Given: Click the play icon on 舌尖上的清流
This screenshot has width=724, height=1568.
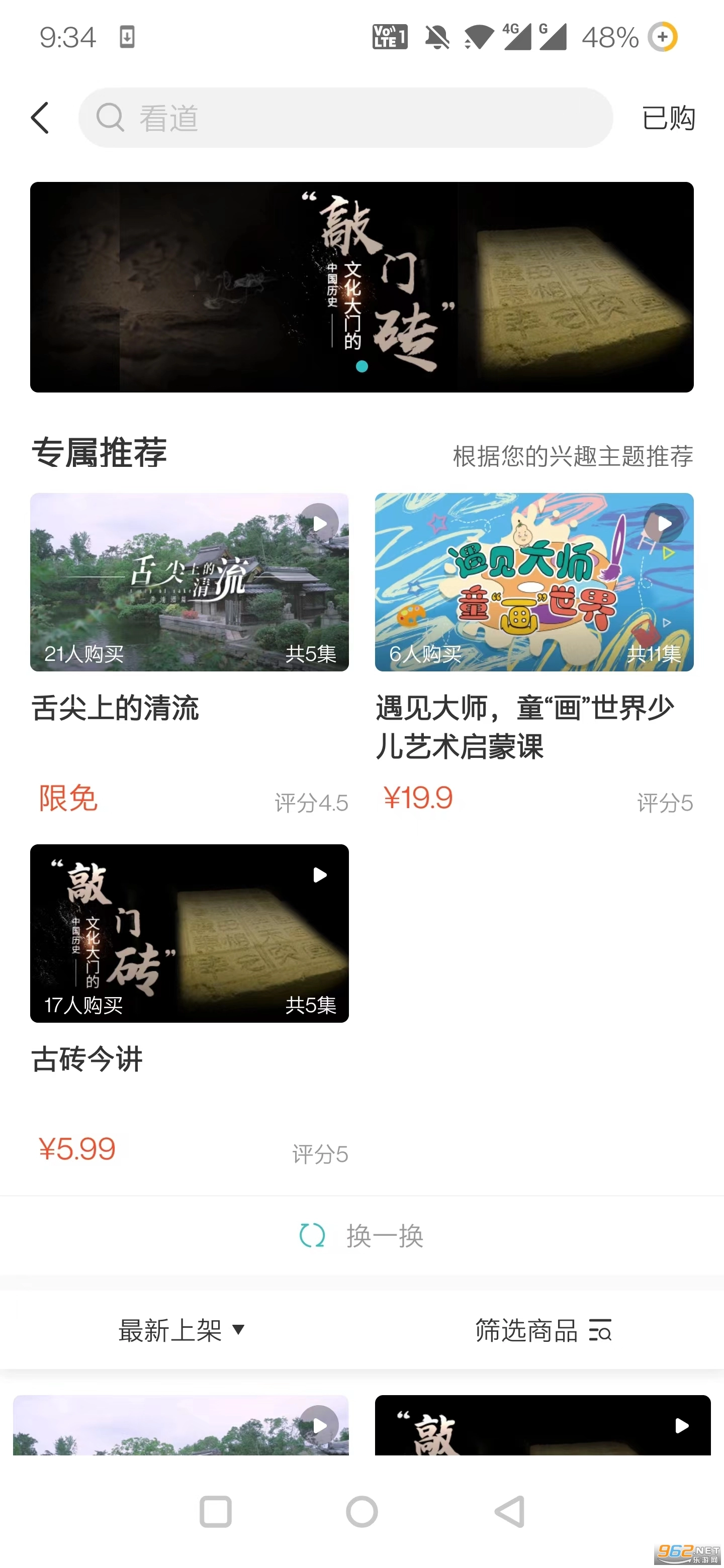Looking at the screenshot, I should tap(320, 522).
